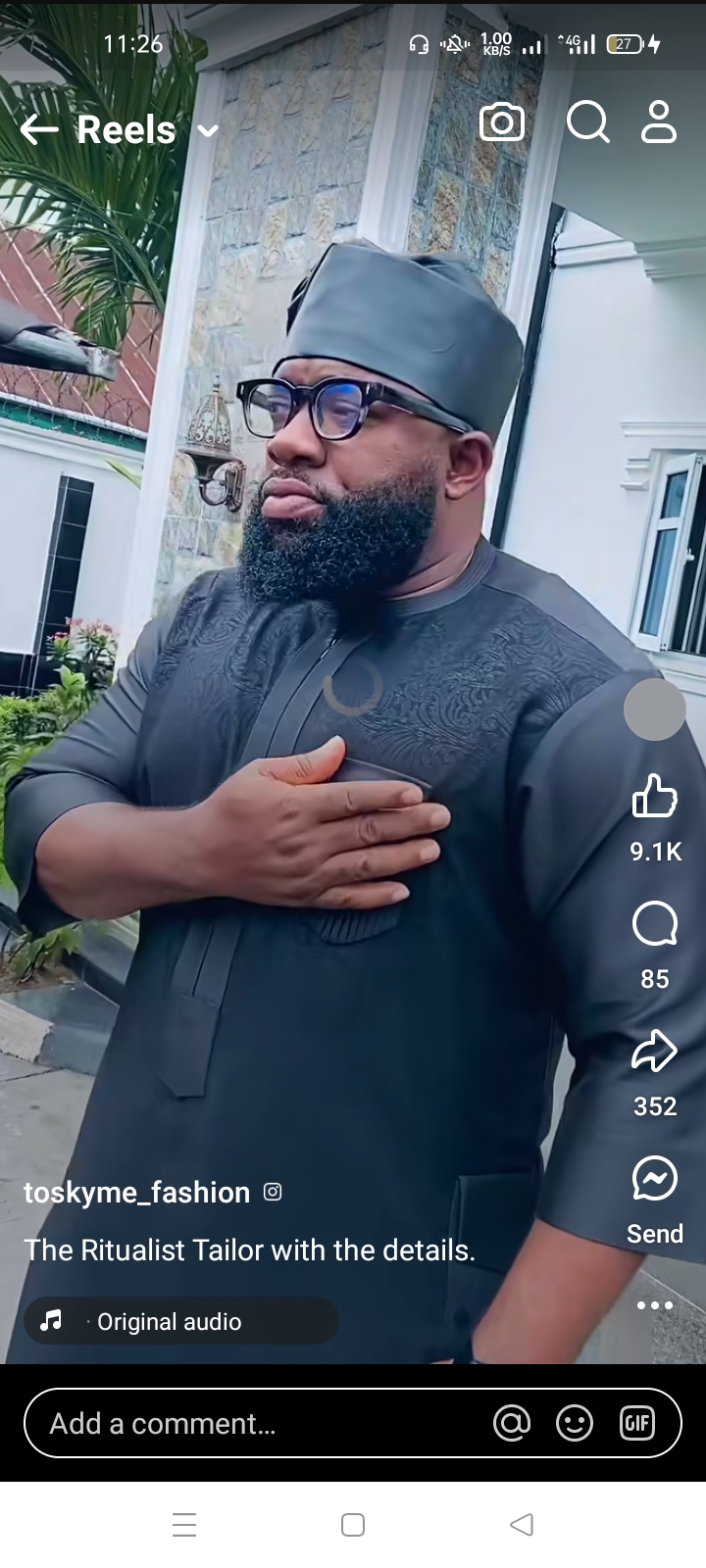Like this reel
The image size is (706, 1568).
click(x=655, y=796)
